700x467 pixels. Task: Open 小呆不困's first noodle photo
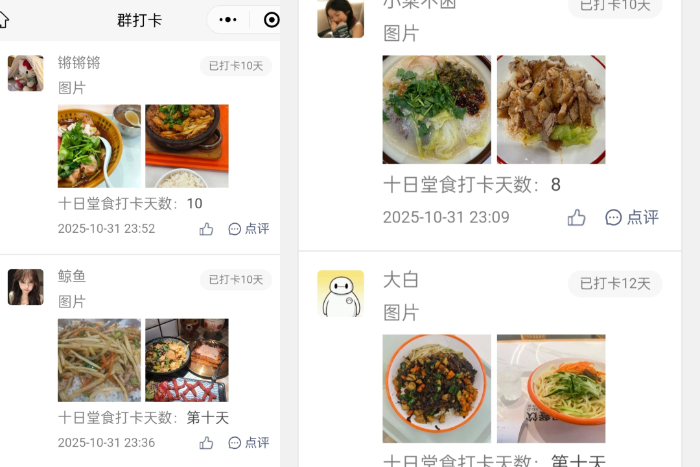436,110
